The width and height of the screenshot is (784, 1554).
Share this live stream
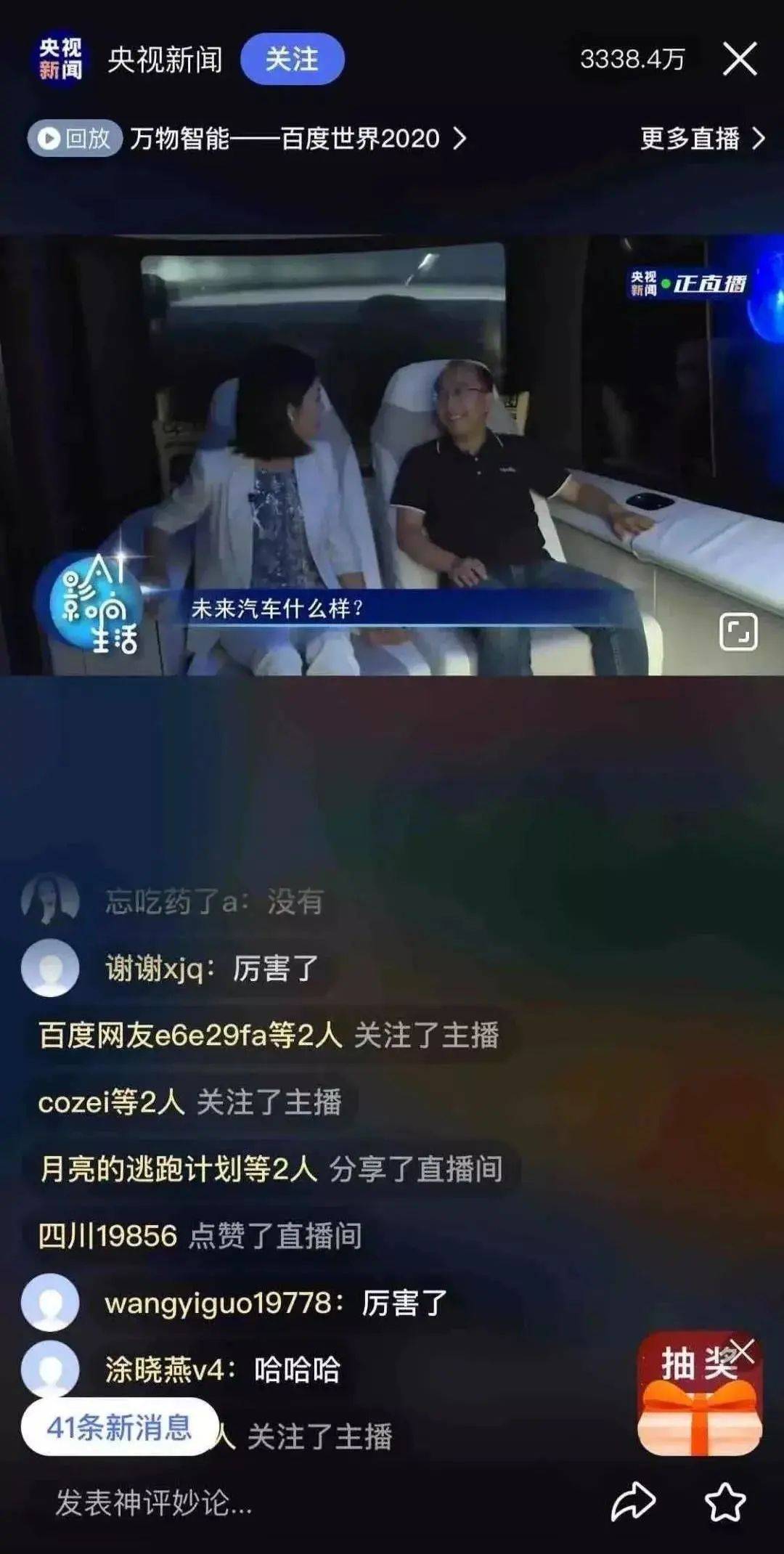[x=633, y=1502]
